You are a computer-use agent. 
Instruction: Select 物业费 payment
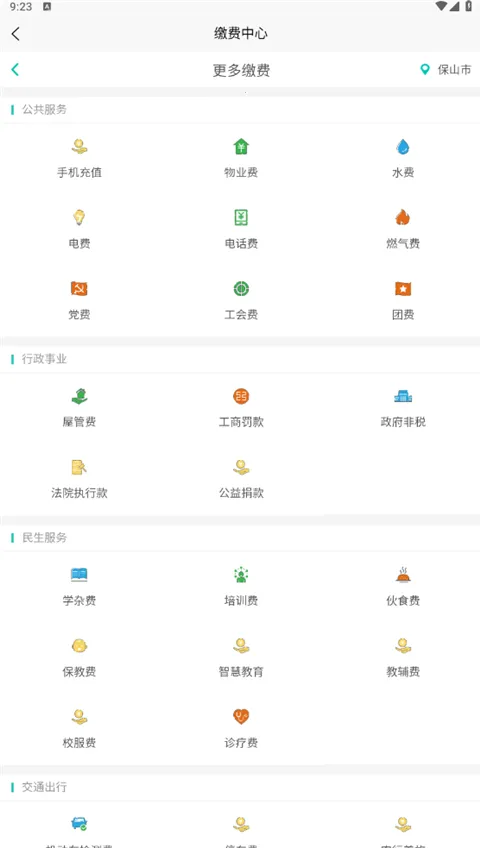coord(241,157)
